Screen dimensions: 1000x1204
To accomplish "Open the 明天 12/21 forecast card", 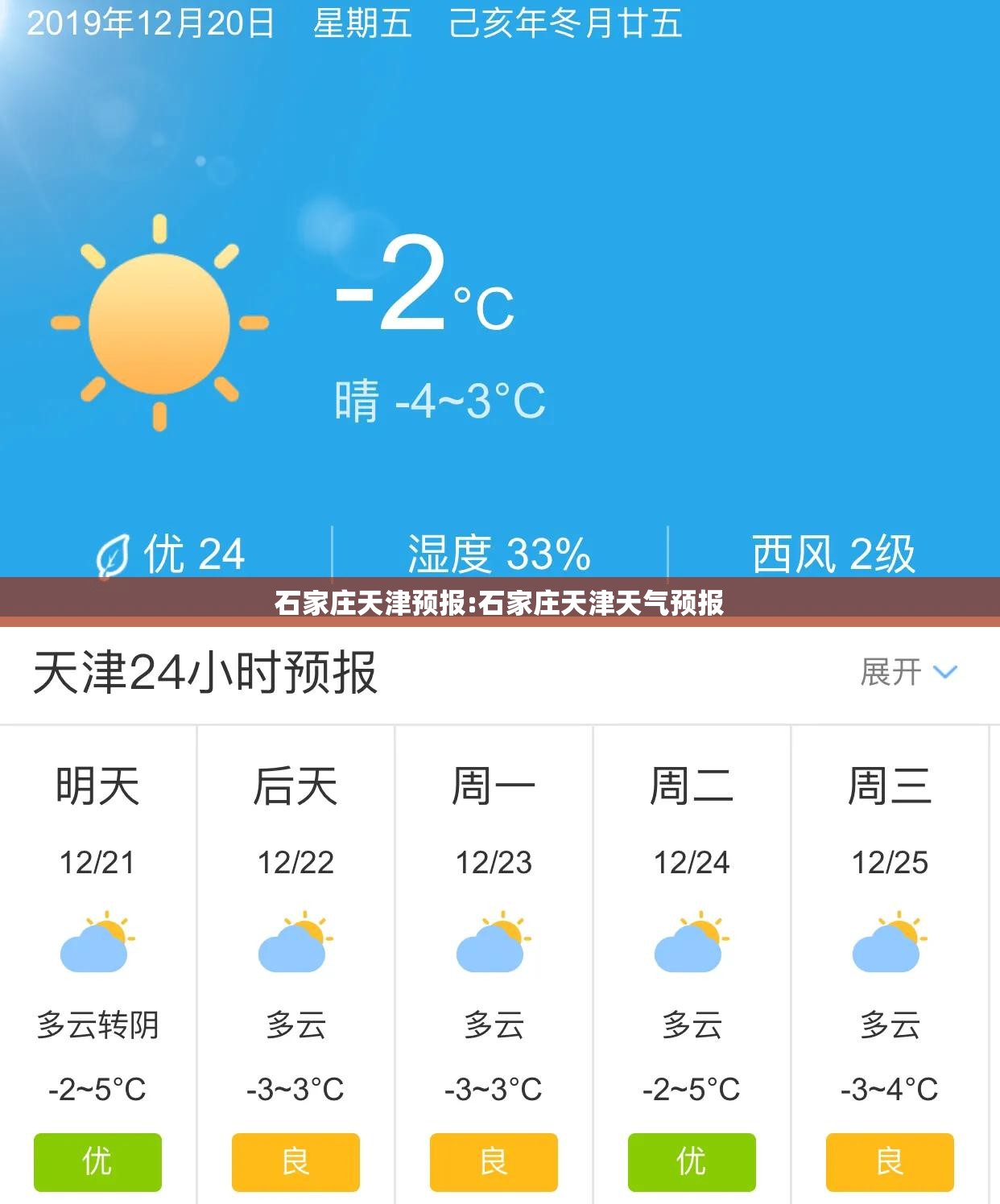I will (97, 966).
